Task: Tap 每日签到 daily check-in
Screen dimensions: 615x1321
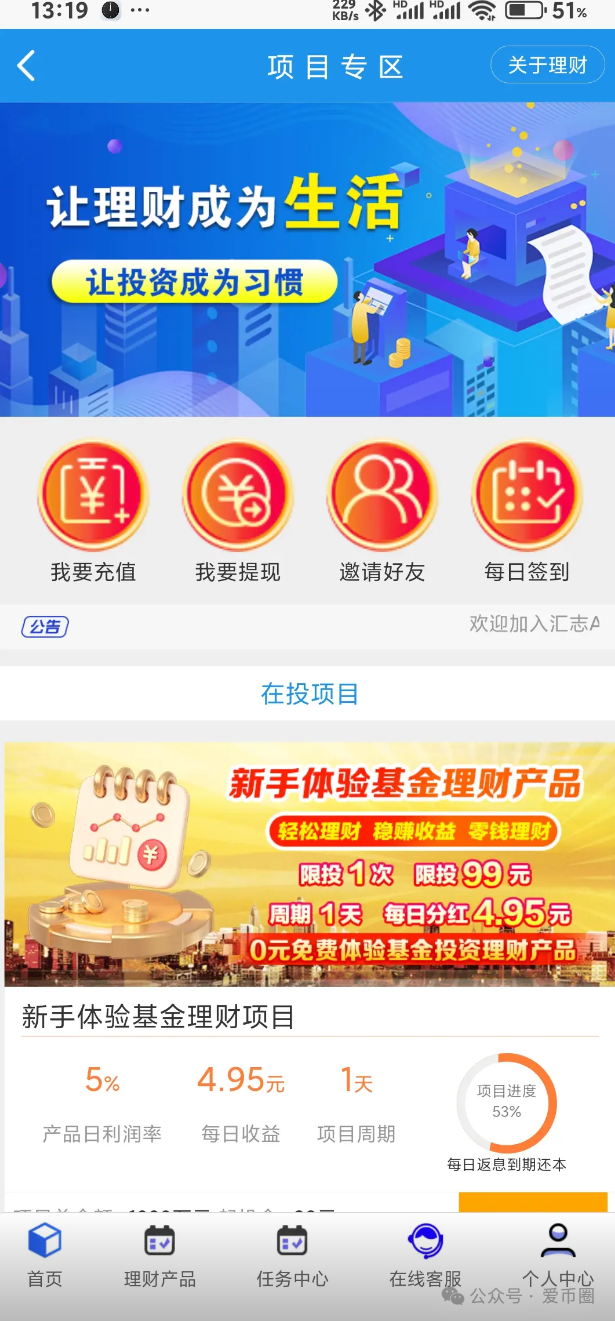Action: click(526, 512)
